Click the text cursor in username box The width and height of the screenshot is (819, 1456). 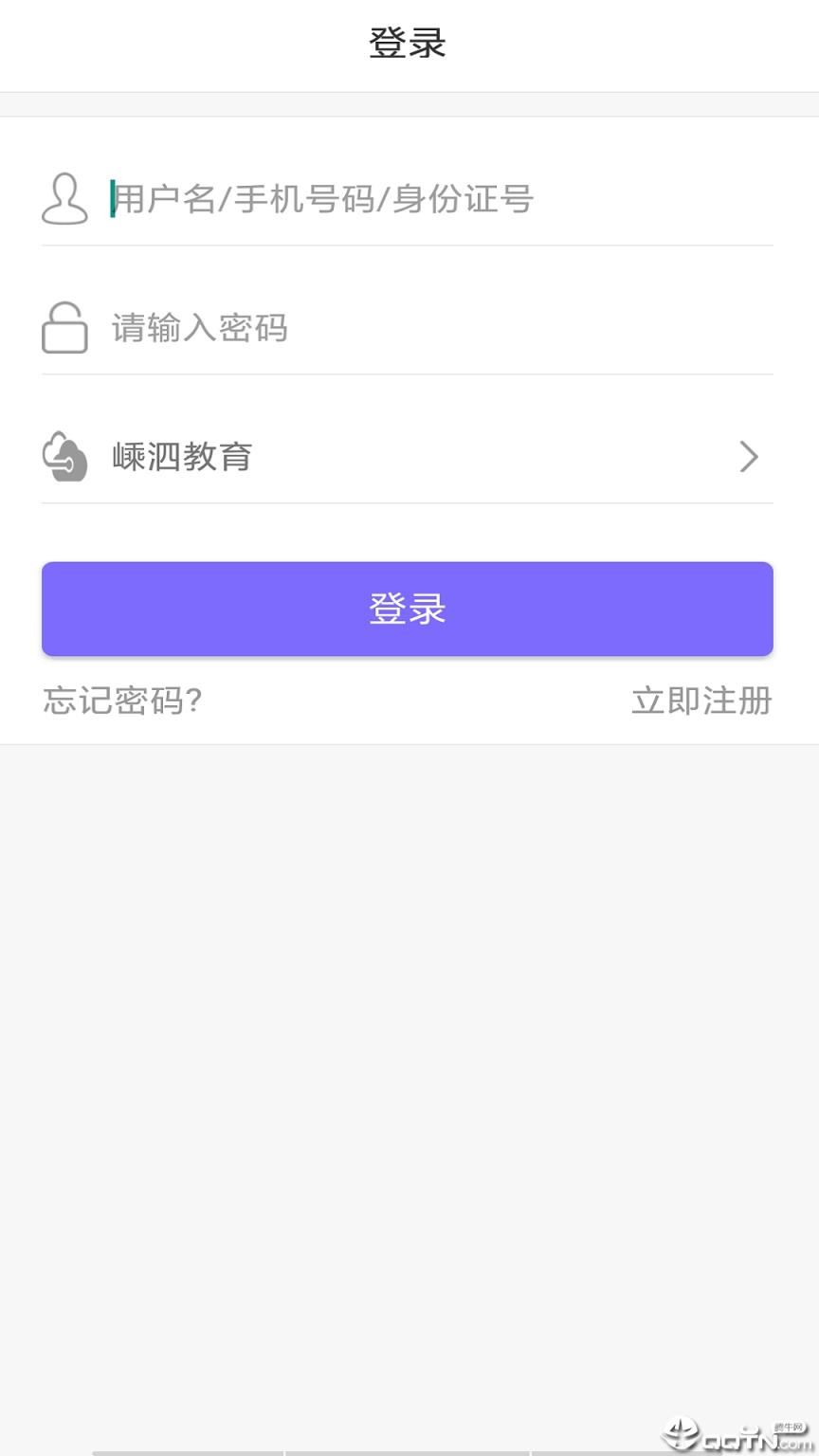(x=111, y=199)
